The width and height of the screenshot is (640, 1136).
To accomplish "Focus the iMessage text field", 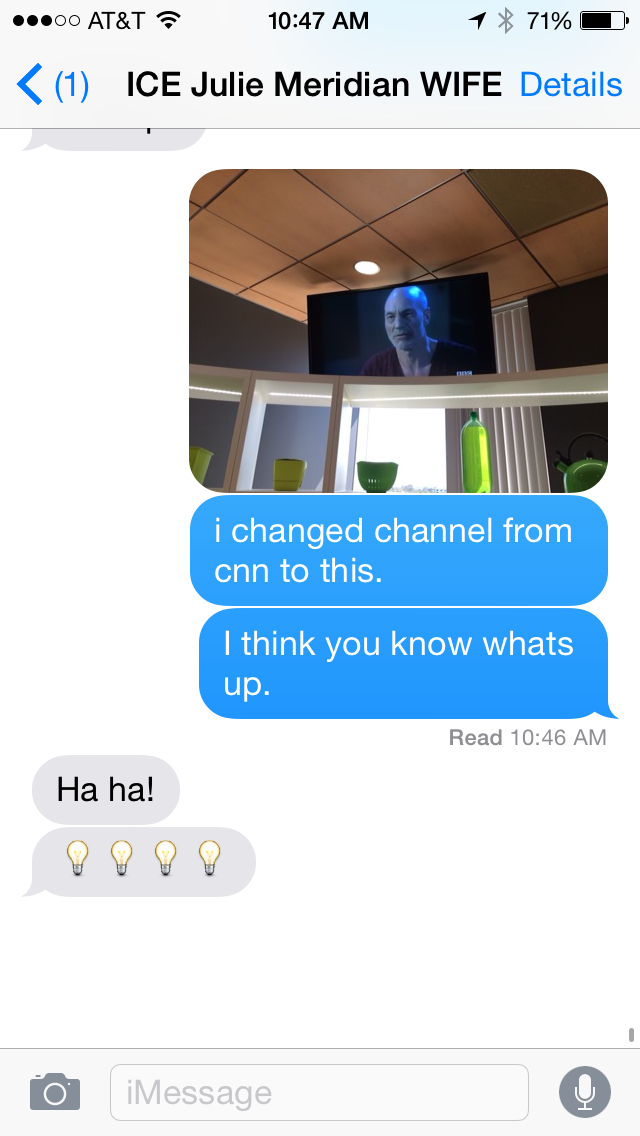I will 319,1092.
